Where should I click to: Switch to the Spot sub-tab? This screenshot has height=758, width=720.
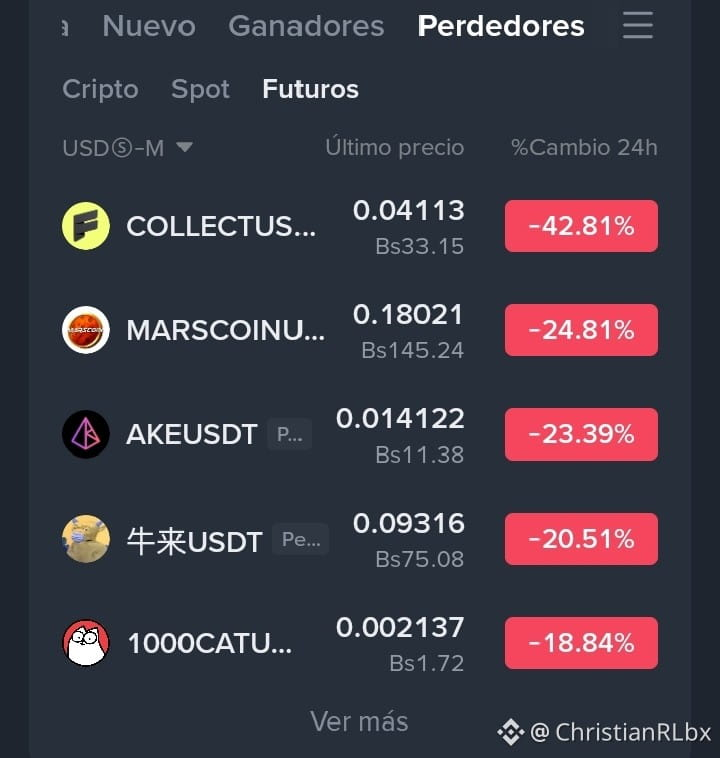tap(200, 89)
